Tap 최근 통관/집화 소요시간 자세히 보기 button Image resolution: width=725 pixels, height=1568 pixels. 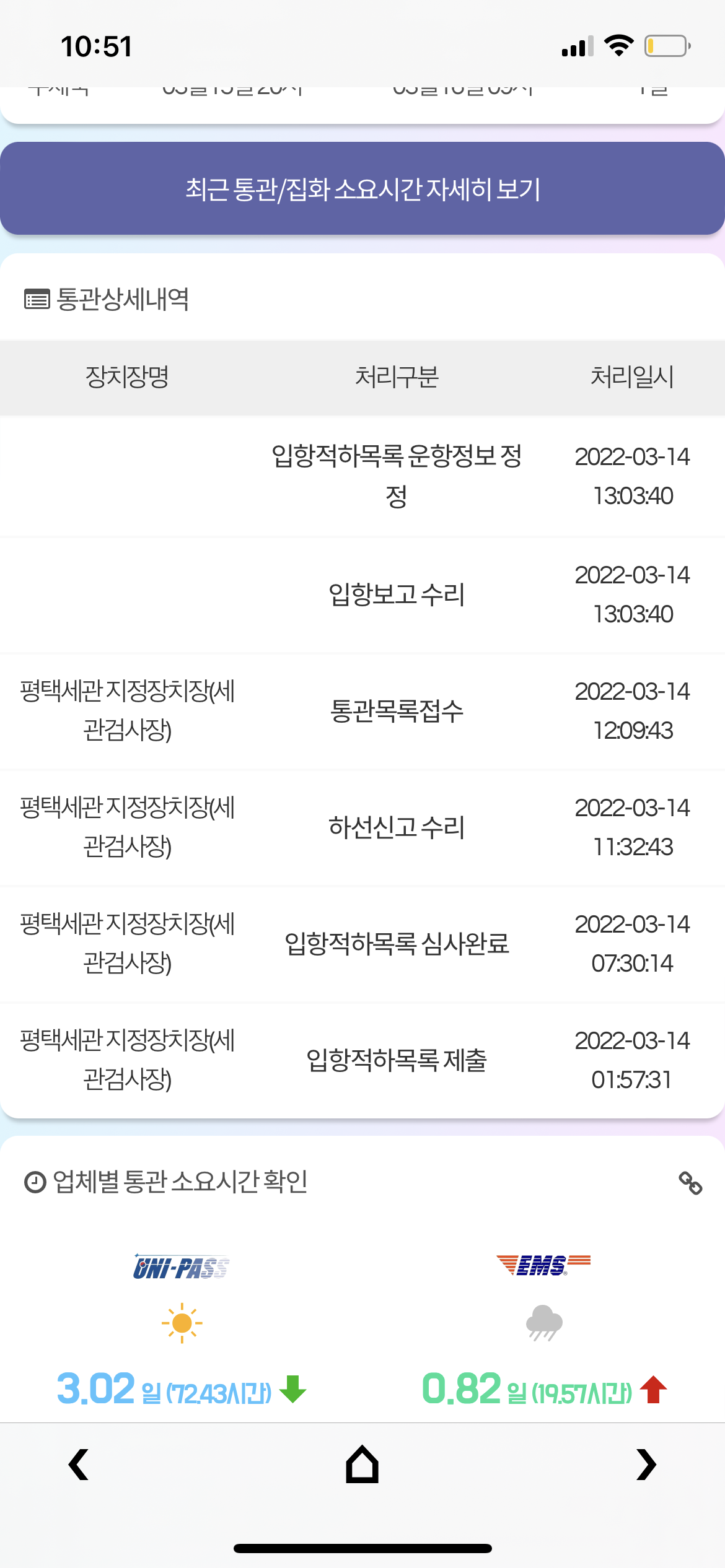(362, 188)
